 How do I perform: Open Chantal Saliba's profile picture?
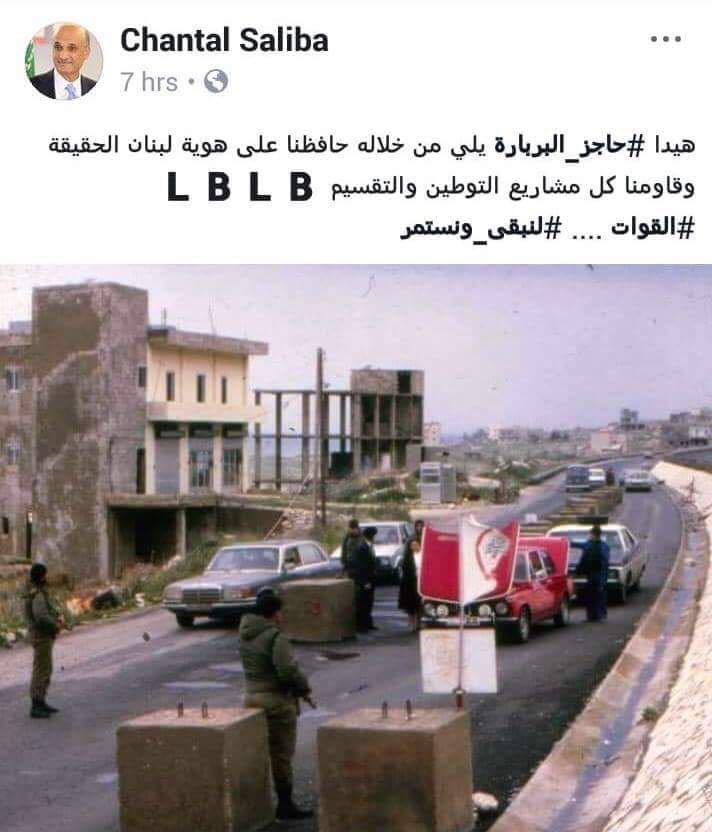(63, 60)
